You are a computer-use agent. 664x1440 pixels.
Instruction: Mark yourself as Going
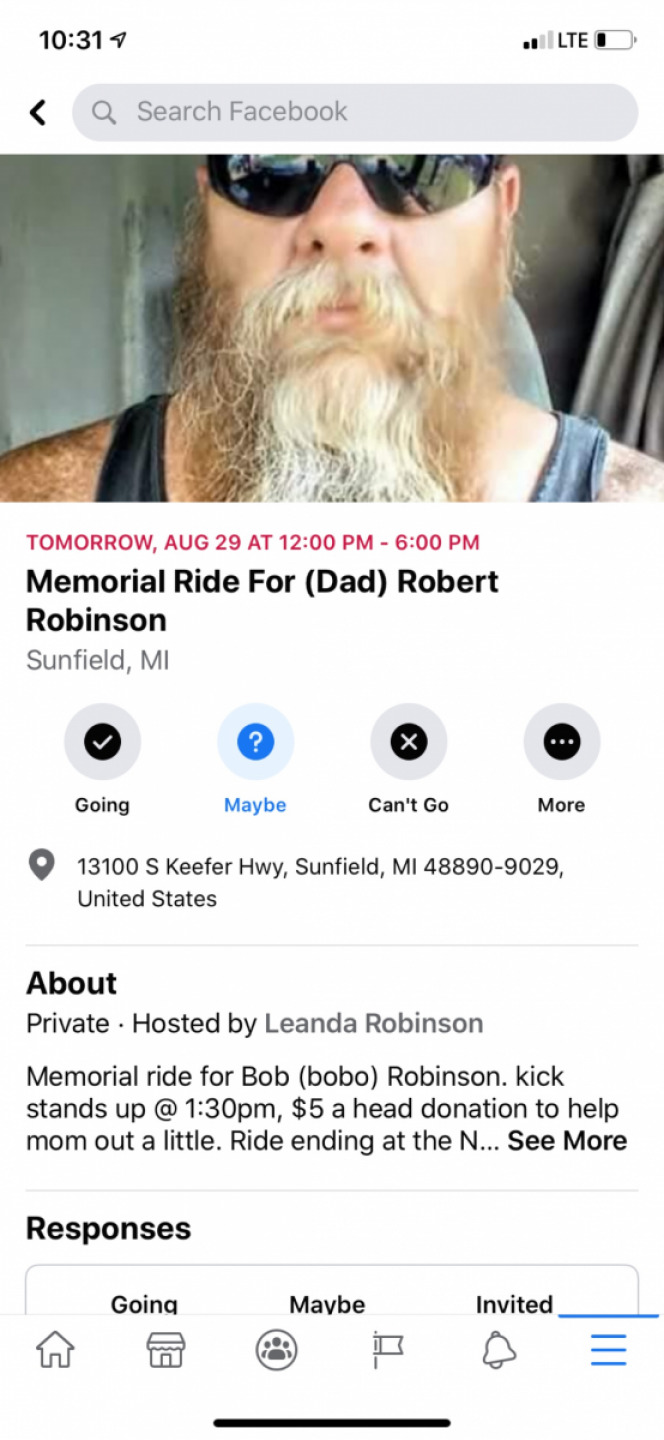click(x=102, y=742)
